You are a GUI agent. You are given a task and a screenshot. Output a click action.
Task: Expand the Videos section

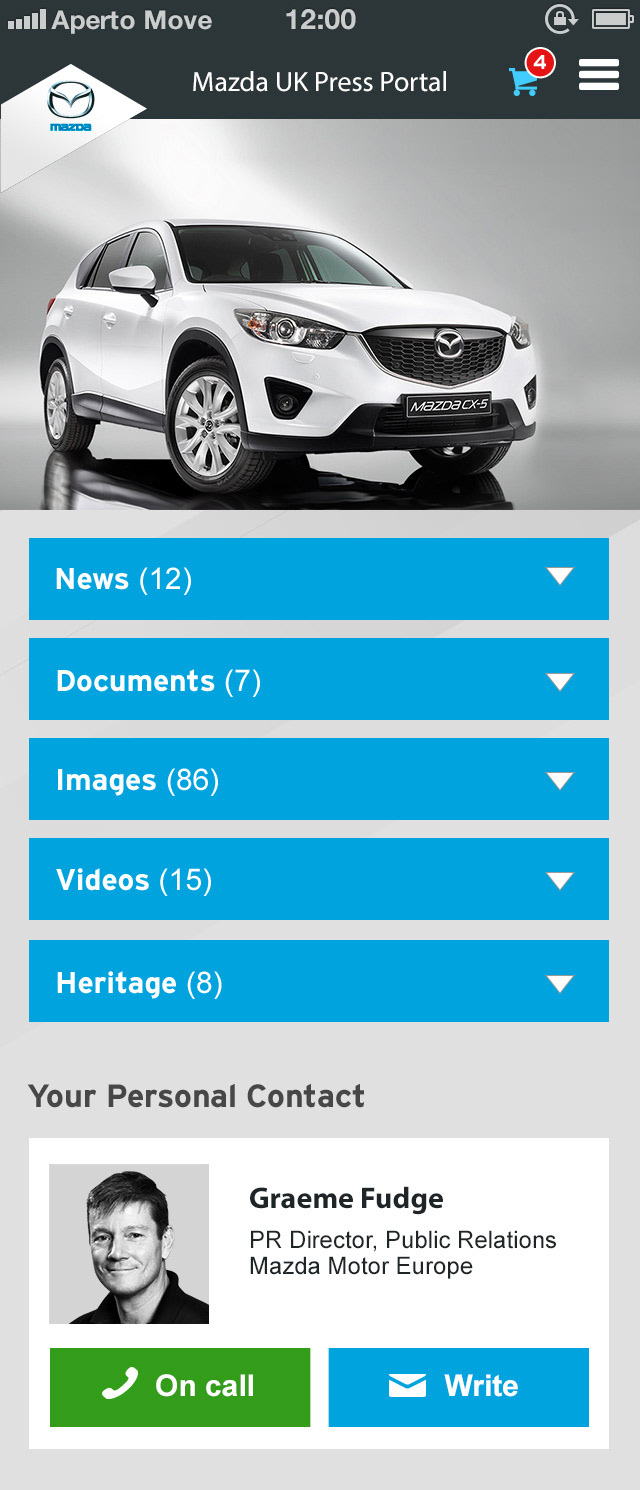pos(318,879)
